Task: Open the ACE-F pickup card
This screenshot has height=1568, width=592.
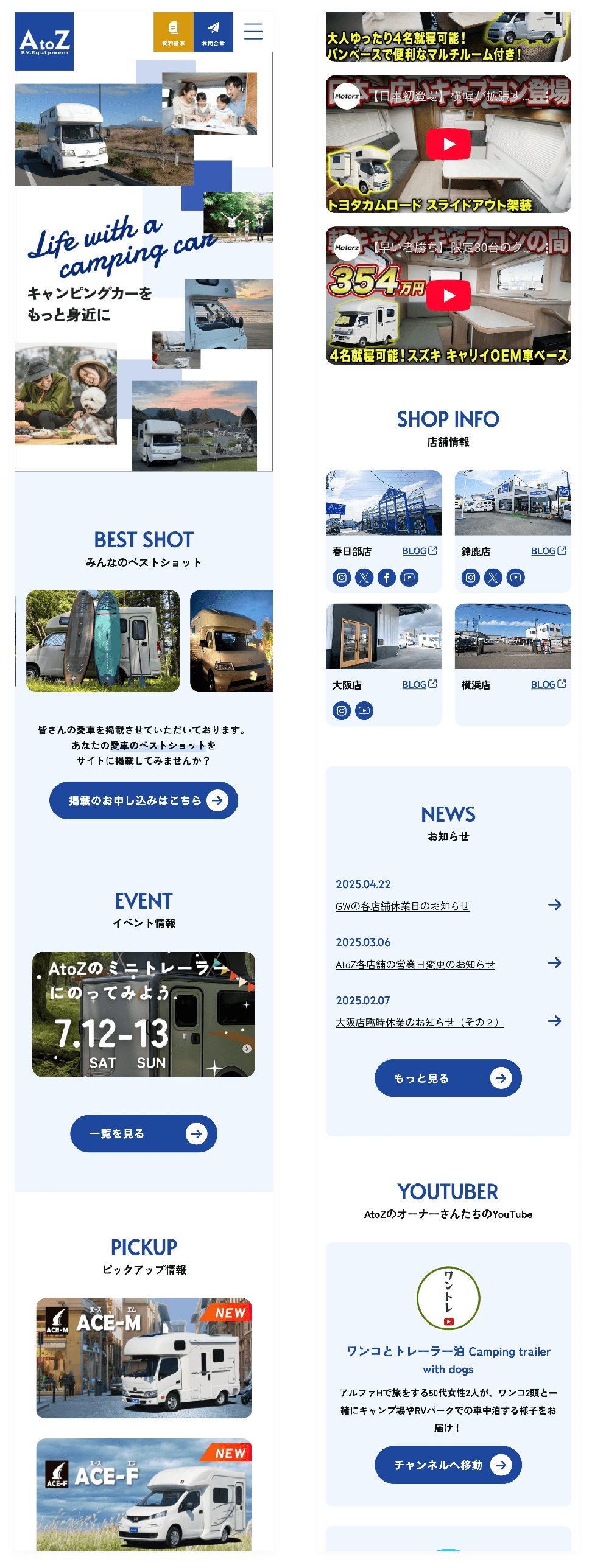Action: pos(144,1493)
